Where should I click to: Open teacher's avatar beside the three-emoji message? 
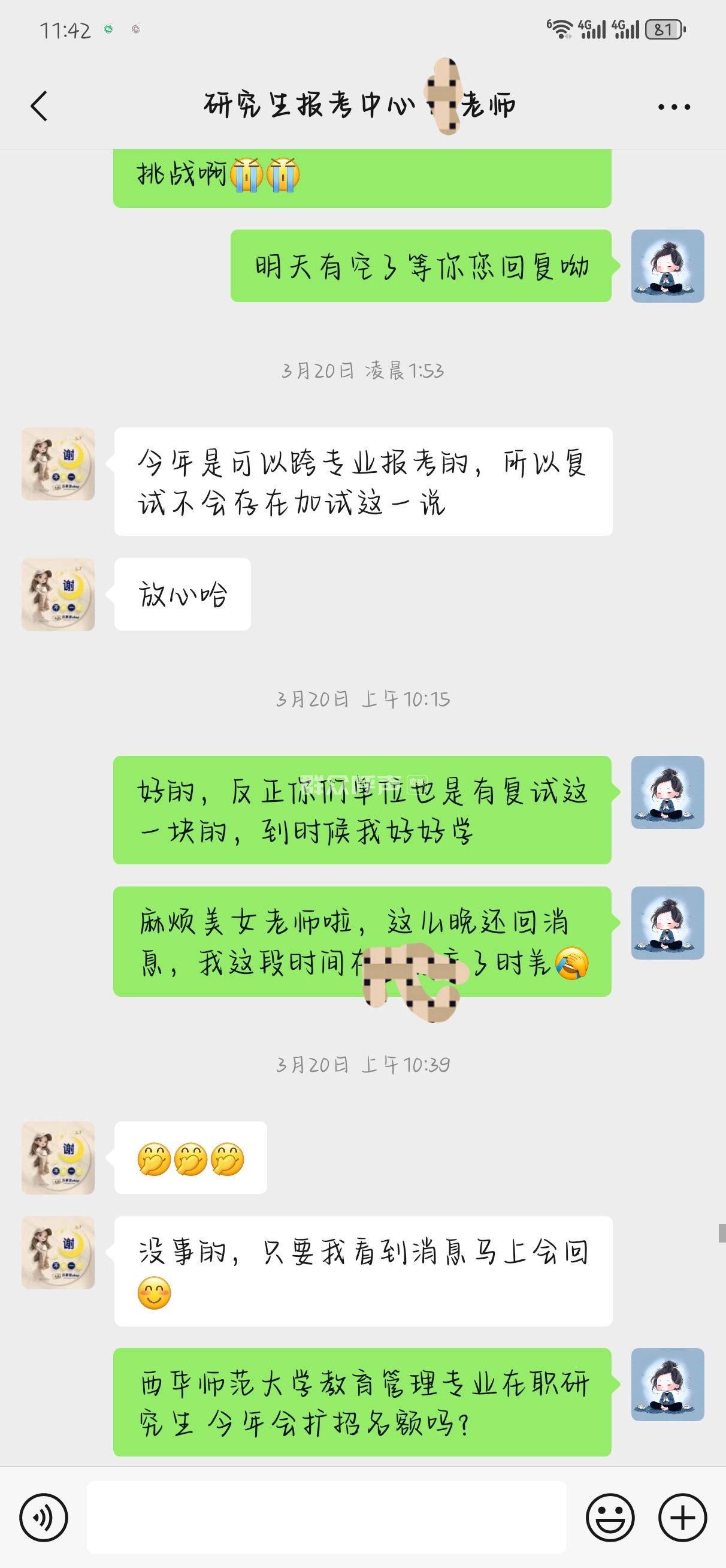[59, 1157]
